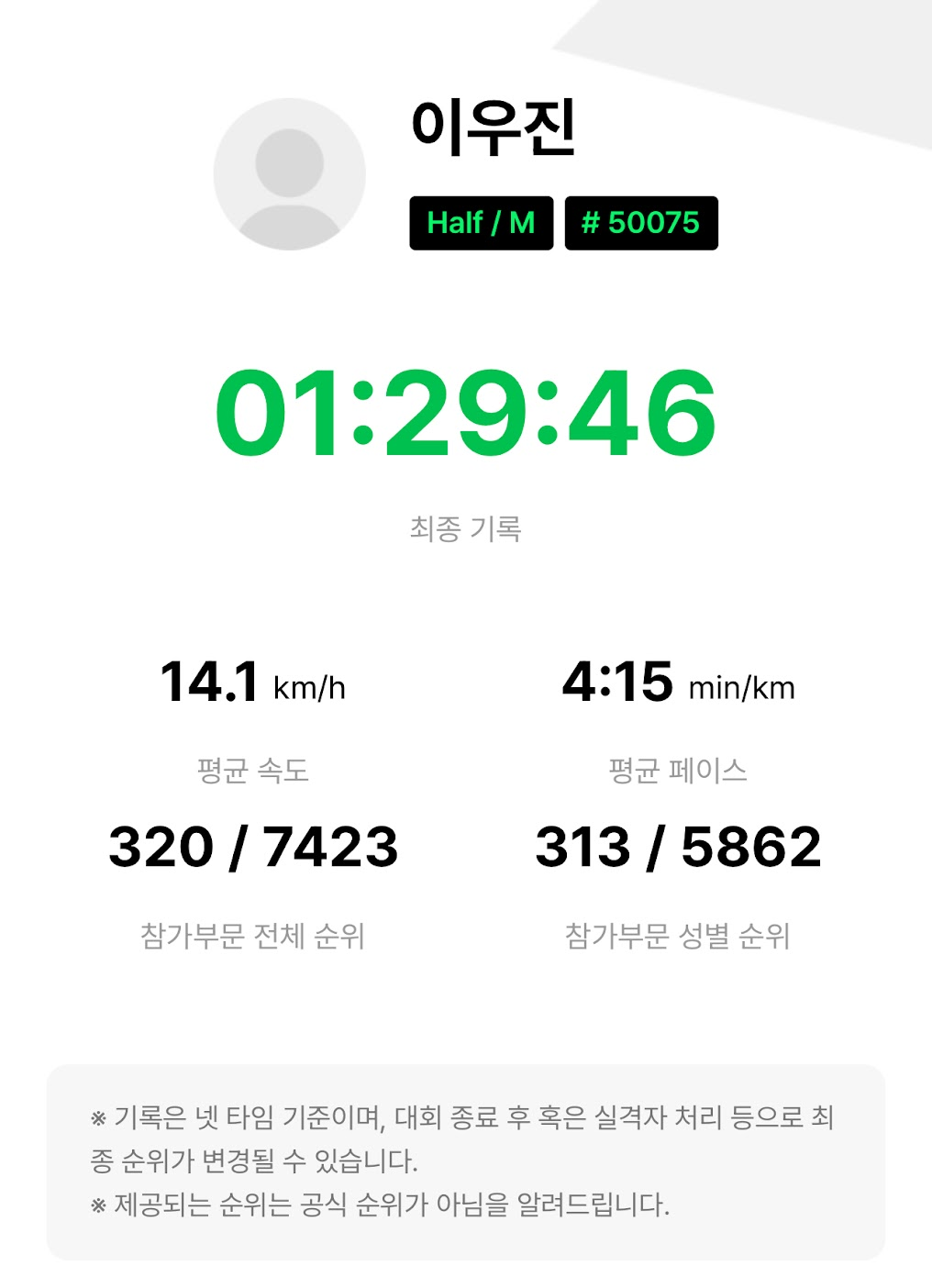Toggle the Half / M division label
The width and height of the screenshot is (932, 1288).
(x=481, y=223)
